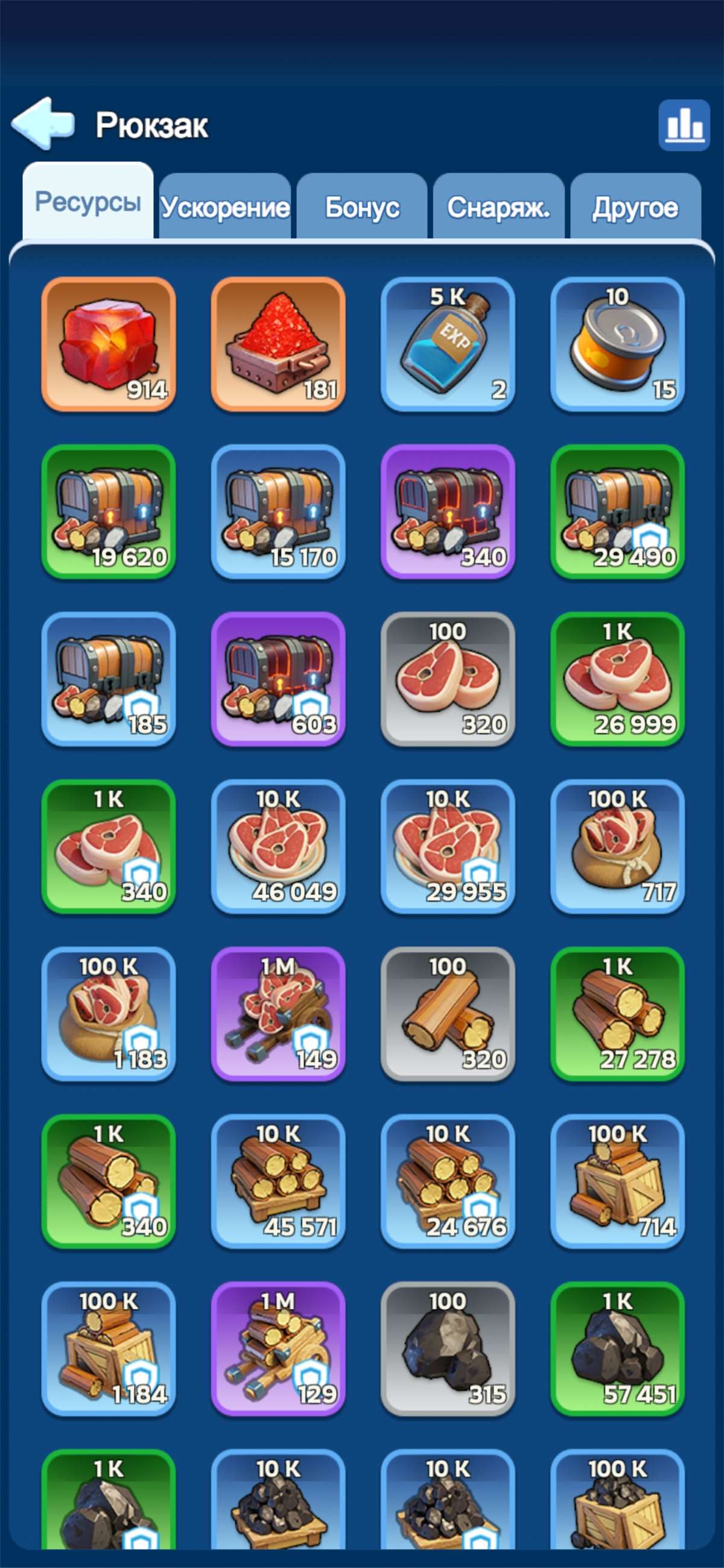Tap the 10 K meat item with 46 049
The height and width of the screenshot is (1568, 724).
278,846
